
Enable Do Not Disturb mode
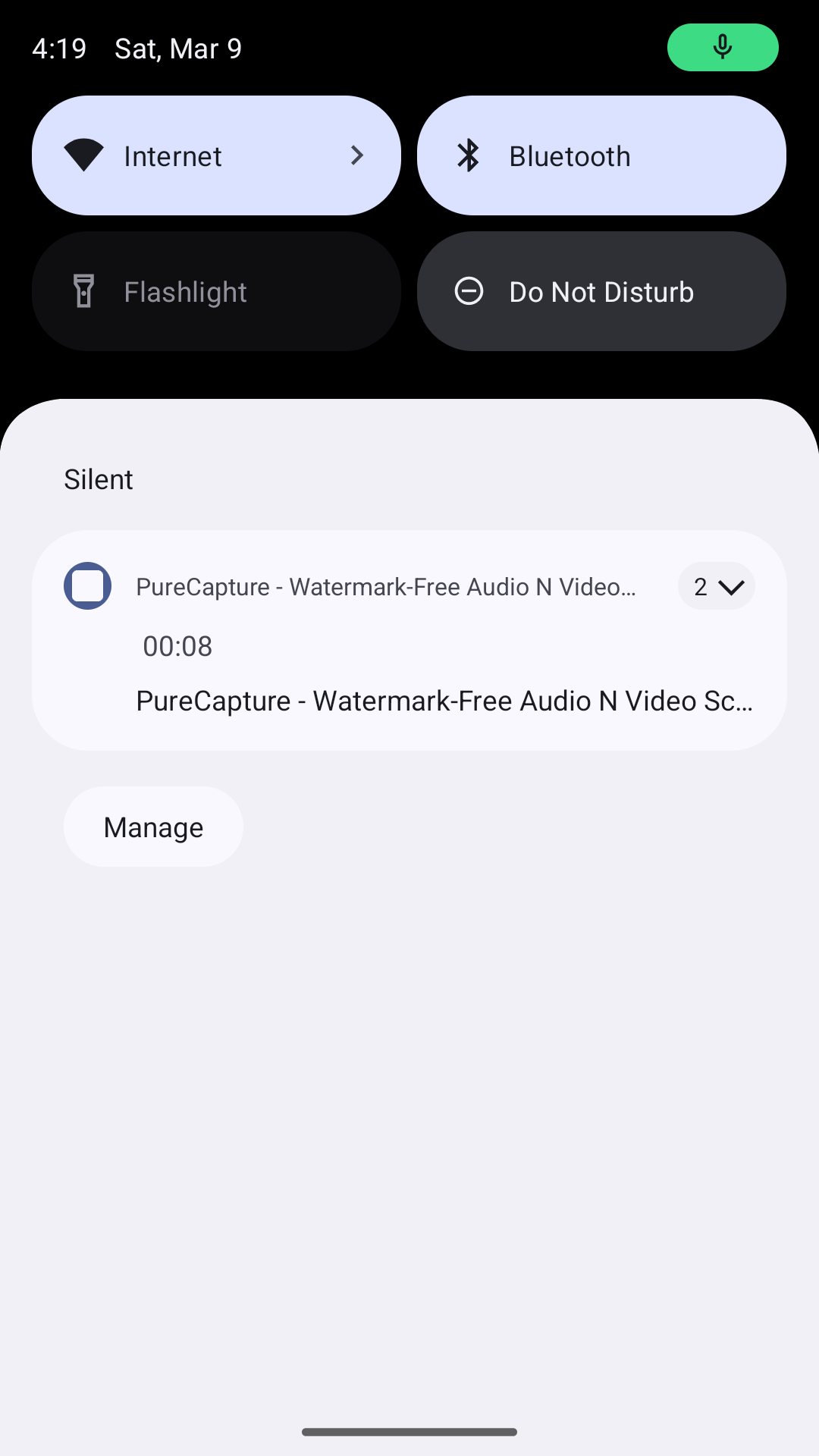click(601, 290)
